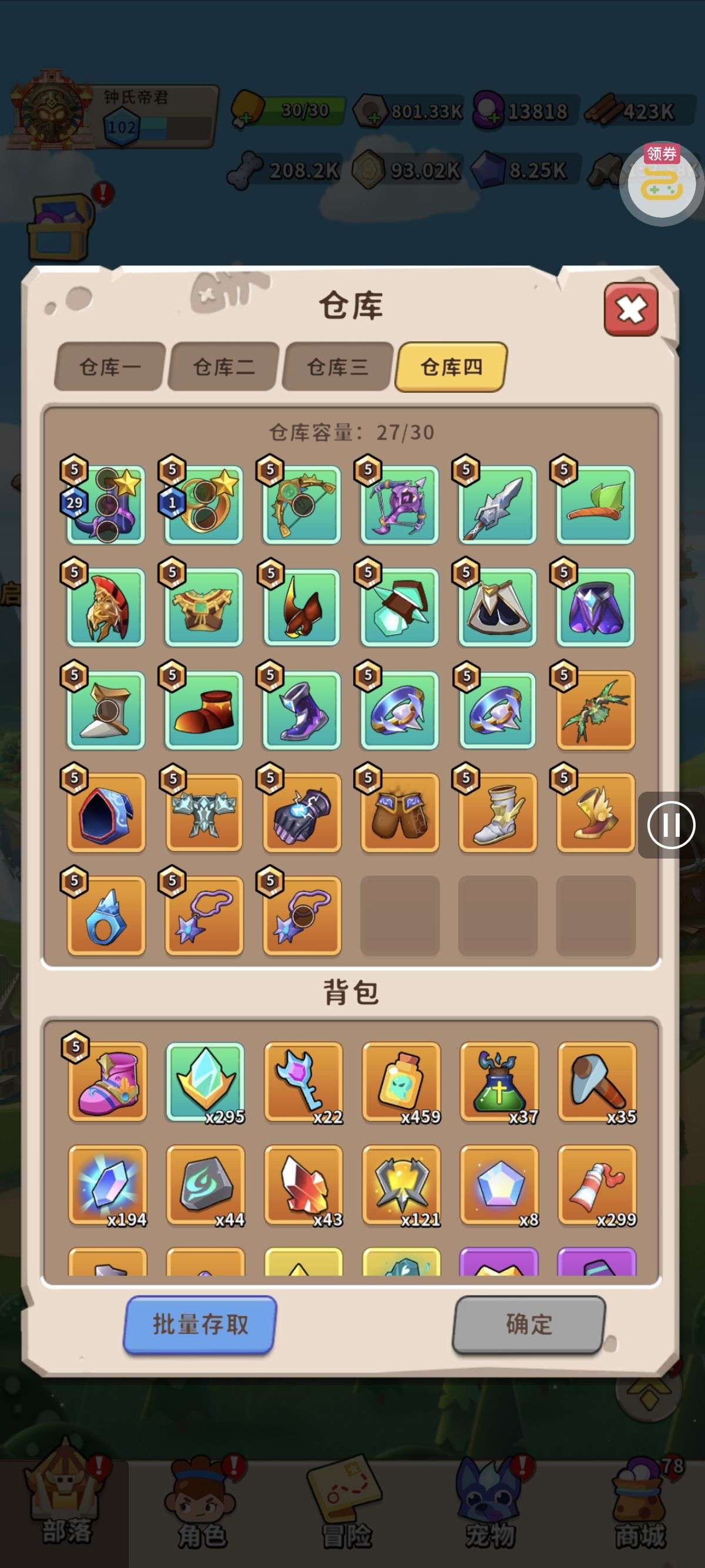The image size is (705, 1568).
Task: Select the crystal item with x295
Action: tap(205, 1082)
